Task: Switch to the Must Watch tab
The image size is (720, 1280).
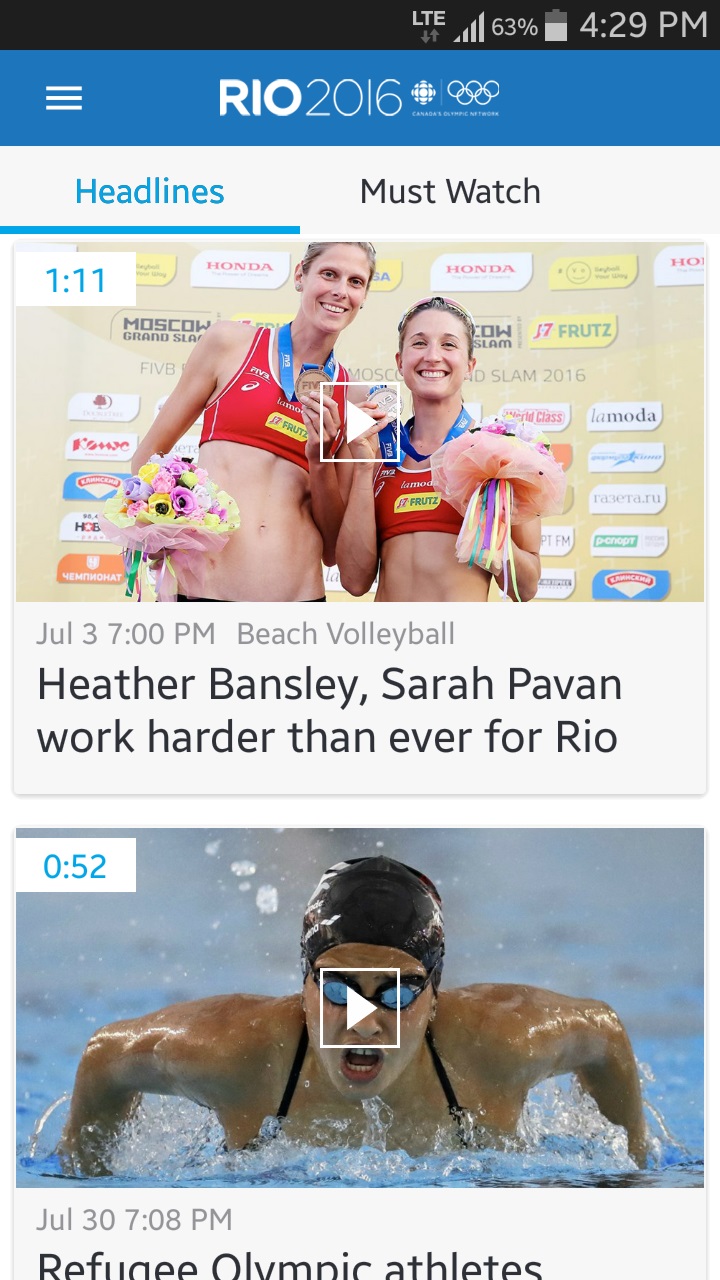Action: pos(450,191)
